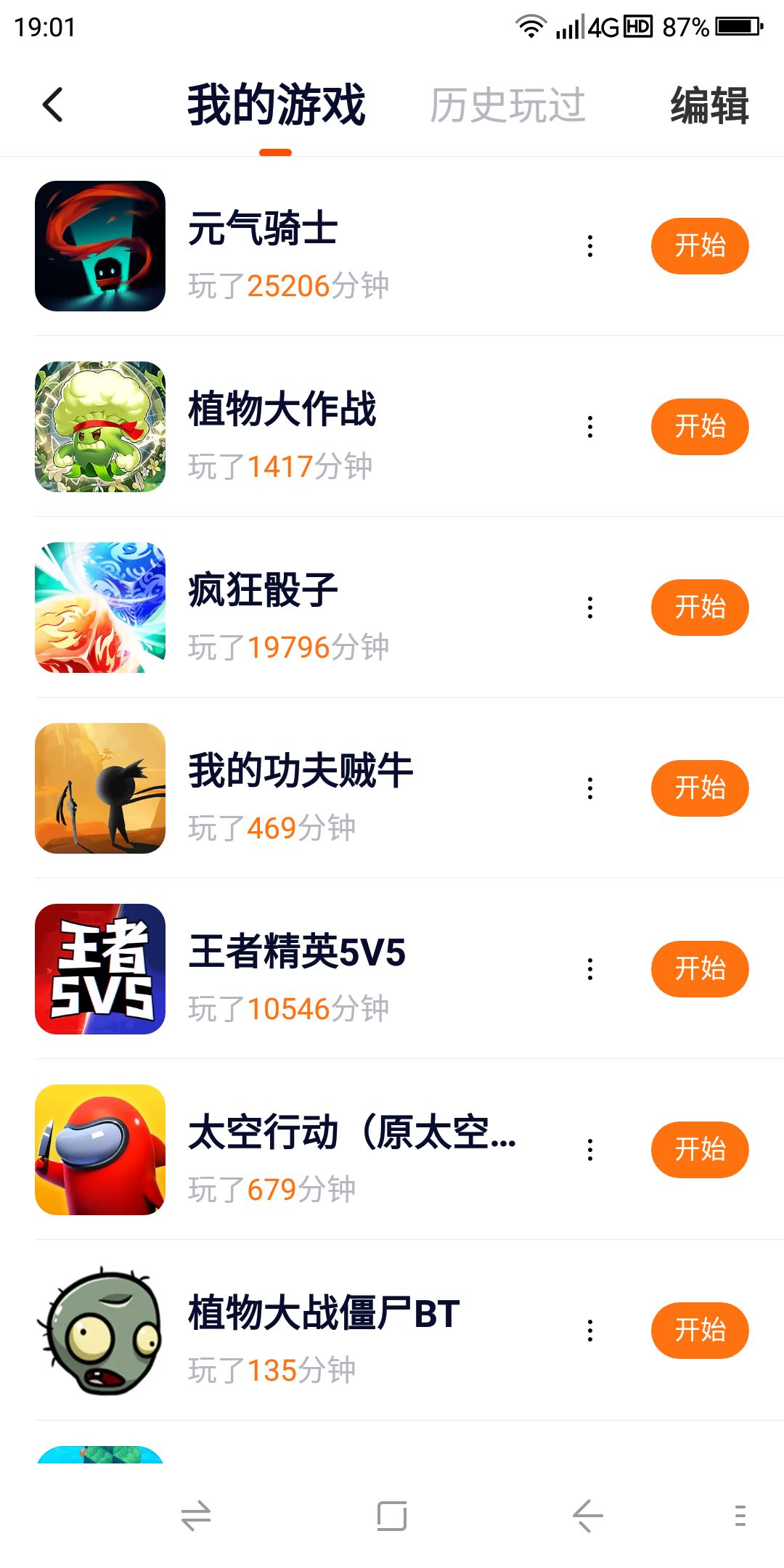Open the three-dot menu for 疯狂骰子
The width and height of the screenshot is (784, 1568).
[x=590, y=608]
